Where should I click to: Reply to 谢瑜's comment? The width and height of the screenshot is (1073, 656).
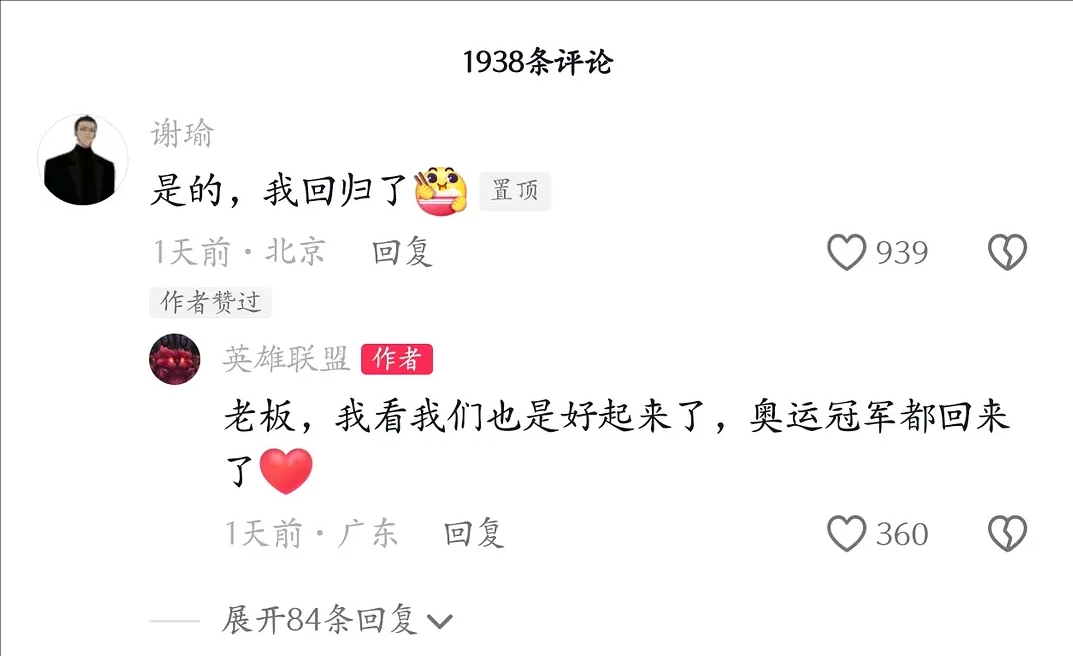tap(402, 253)
